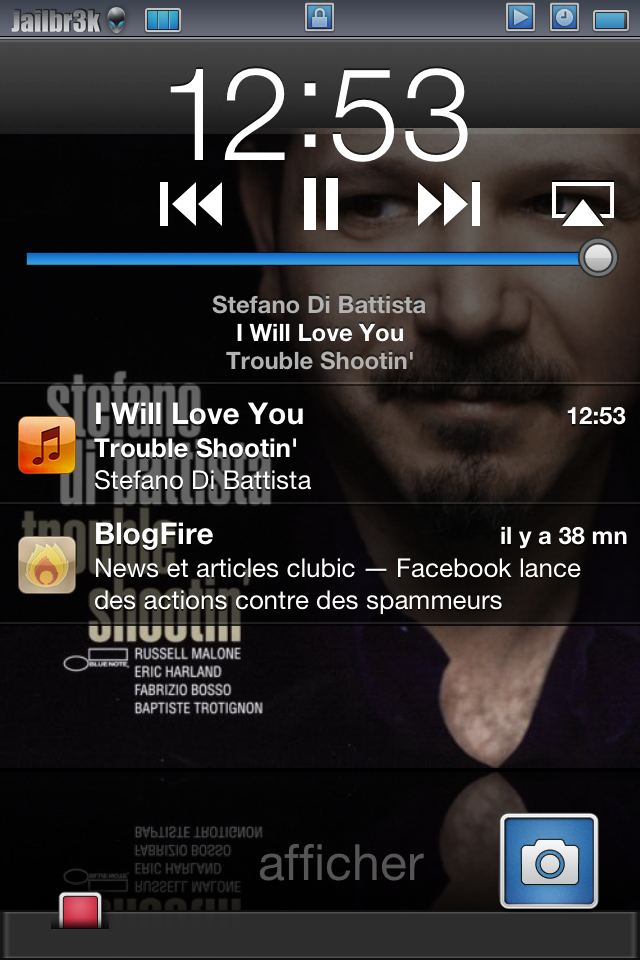Pause the current song

point(321,204)
